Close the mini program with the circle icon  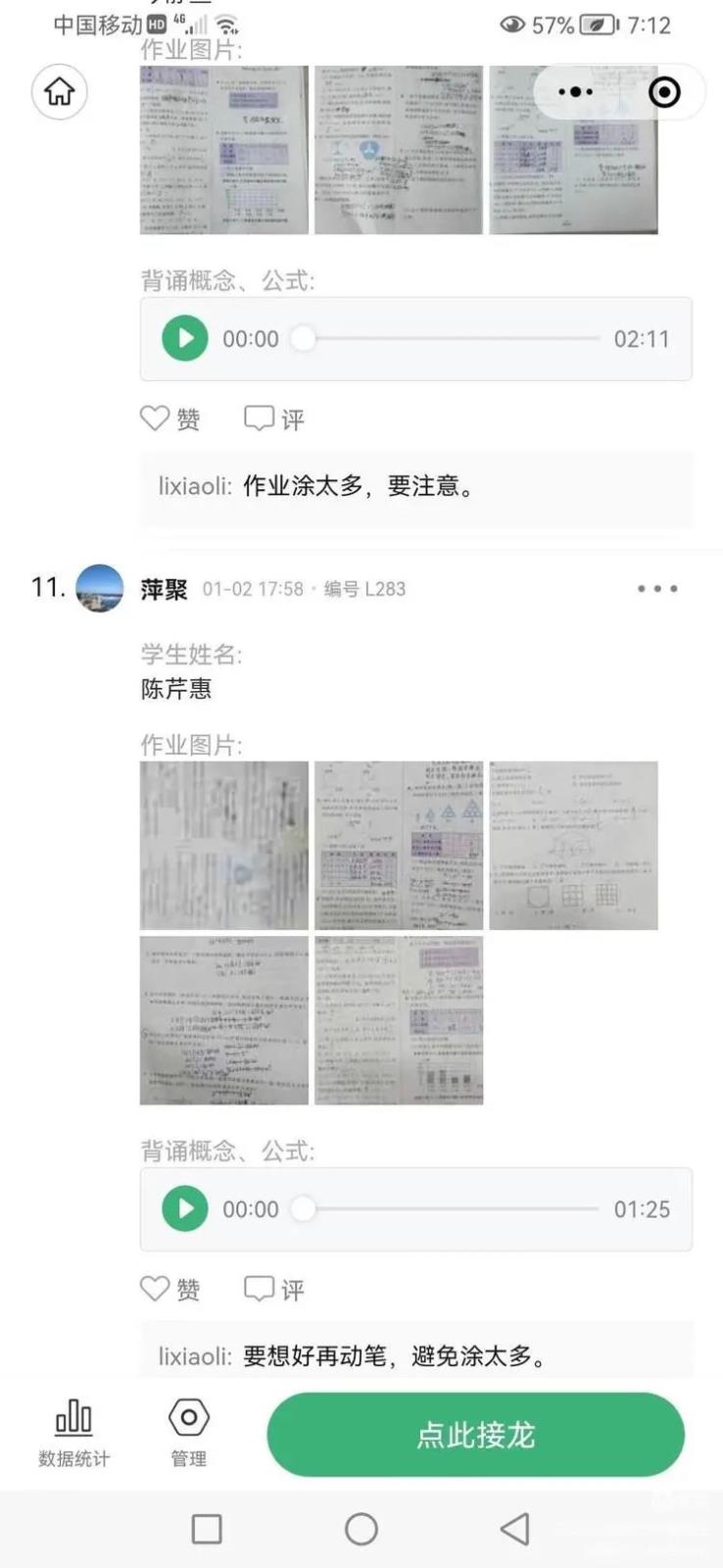pos(664,92)
